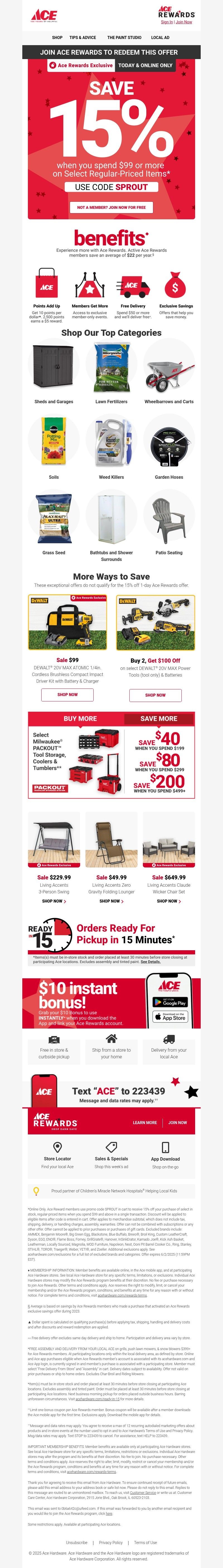Shop now for DEWALT Sale $99 kit
The image size is (223, 1568).
click(x=67, y=694)
